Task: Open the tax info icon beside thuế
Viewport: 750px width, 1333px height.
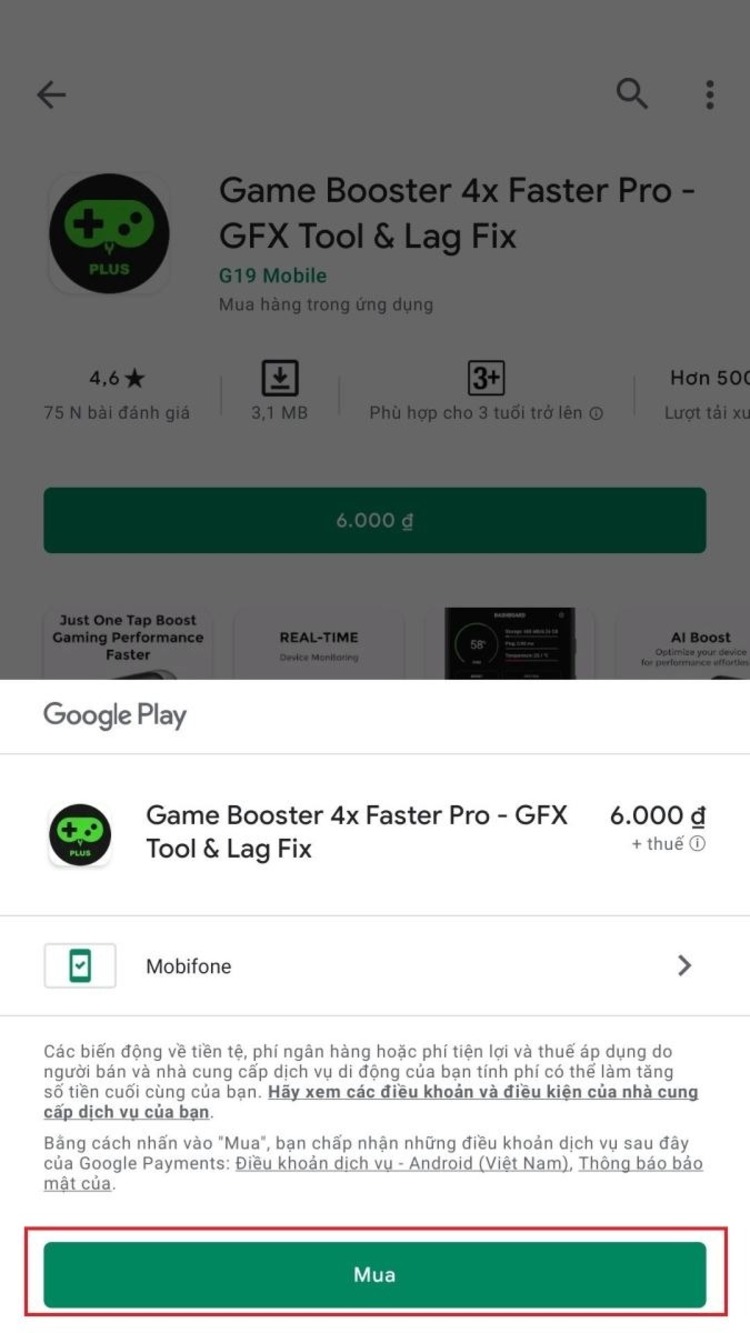Action: 698,844
